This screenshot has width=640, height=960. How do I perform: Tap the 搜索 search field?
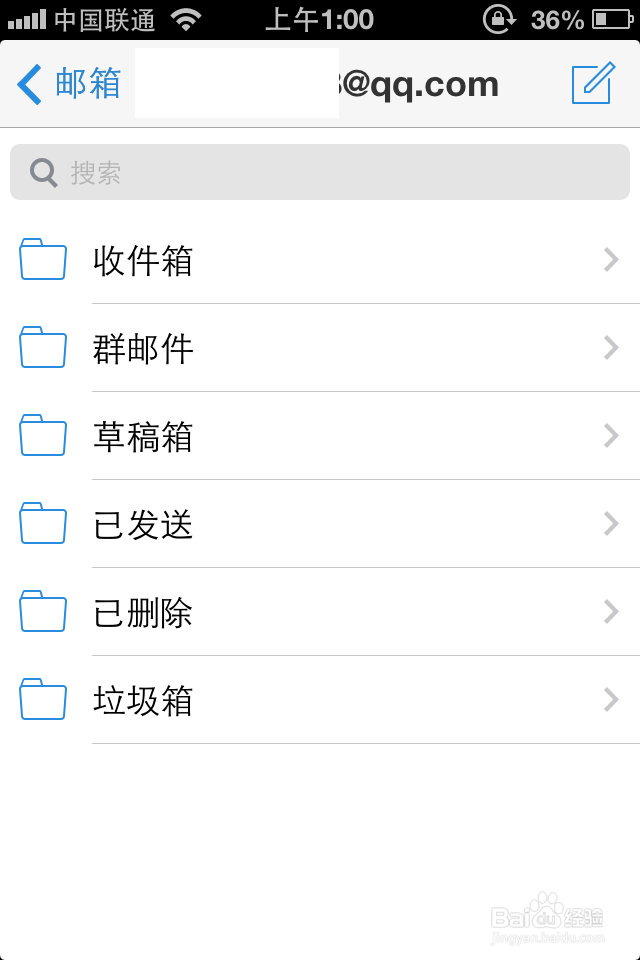point(320,172)
